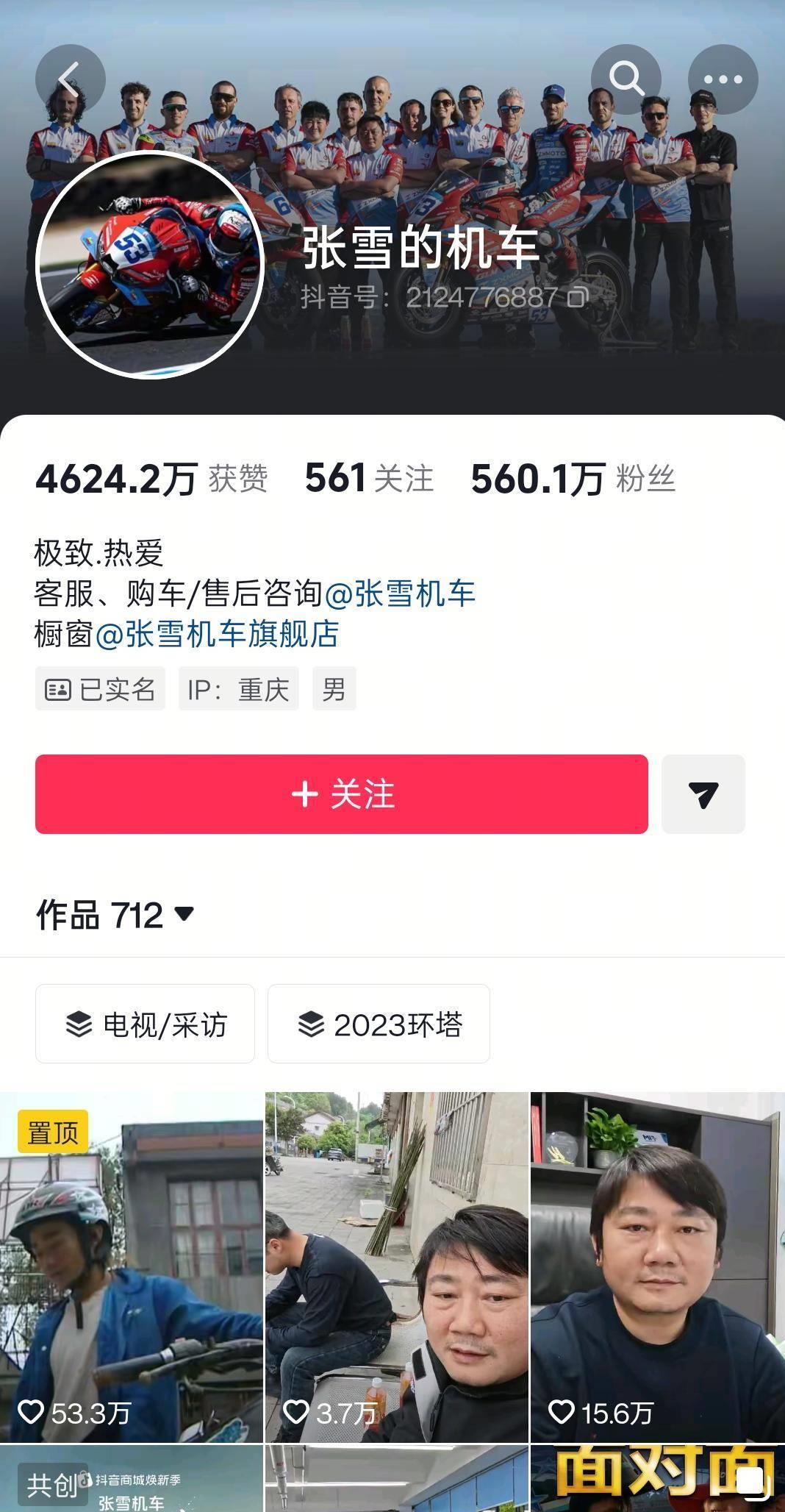The width and height of the screenshot is (785, 1512).
Task: Copy the Douyin ID number
Action: (x=578, y=297)
